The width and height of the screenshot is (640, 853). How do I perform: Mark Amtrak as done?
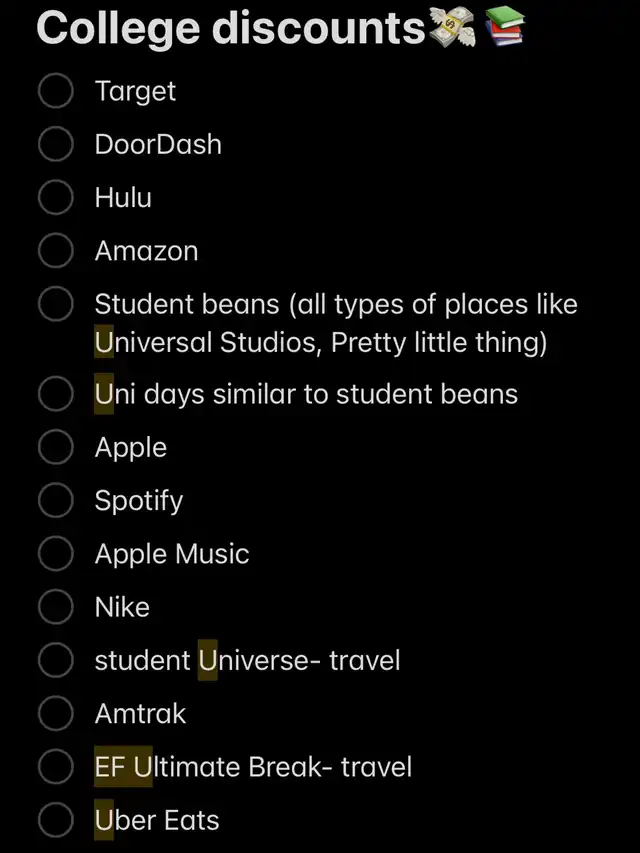coord(56,714)
